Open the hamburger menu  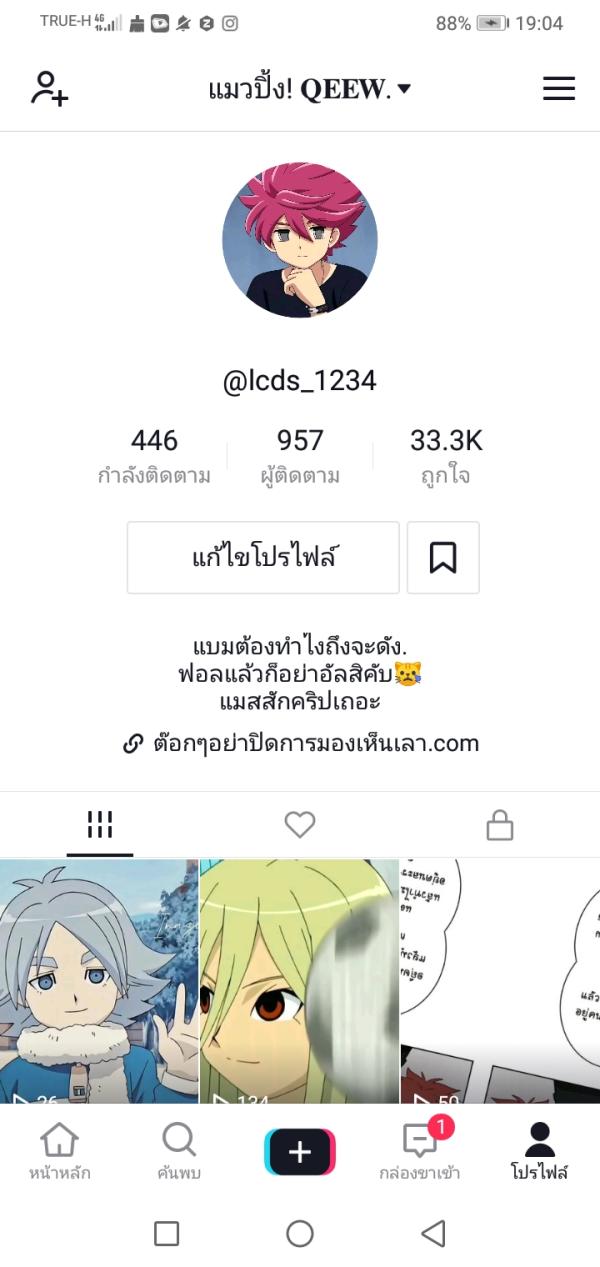(x=559, y=89)
